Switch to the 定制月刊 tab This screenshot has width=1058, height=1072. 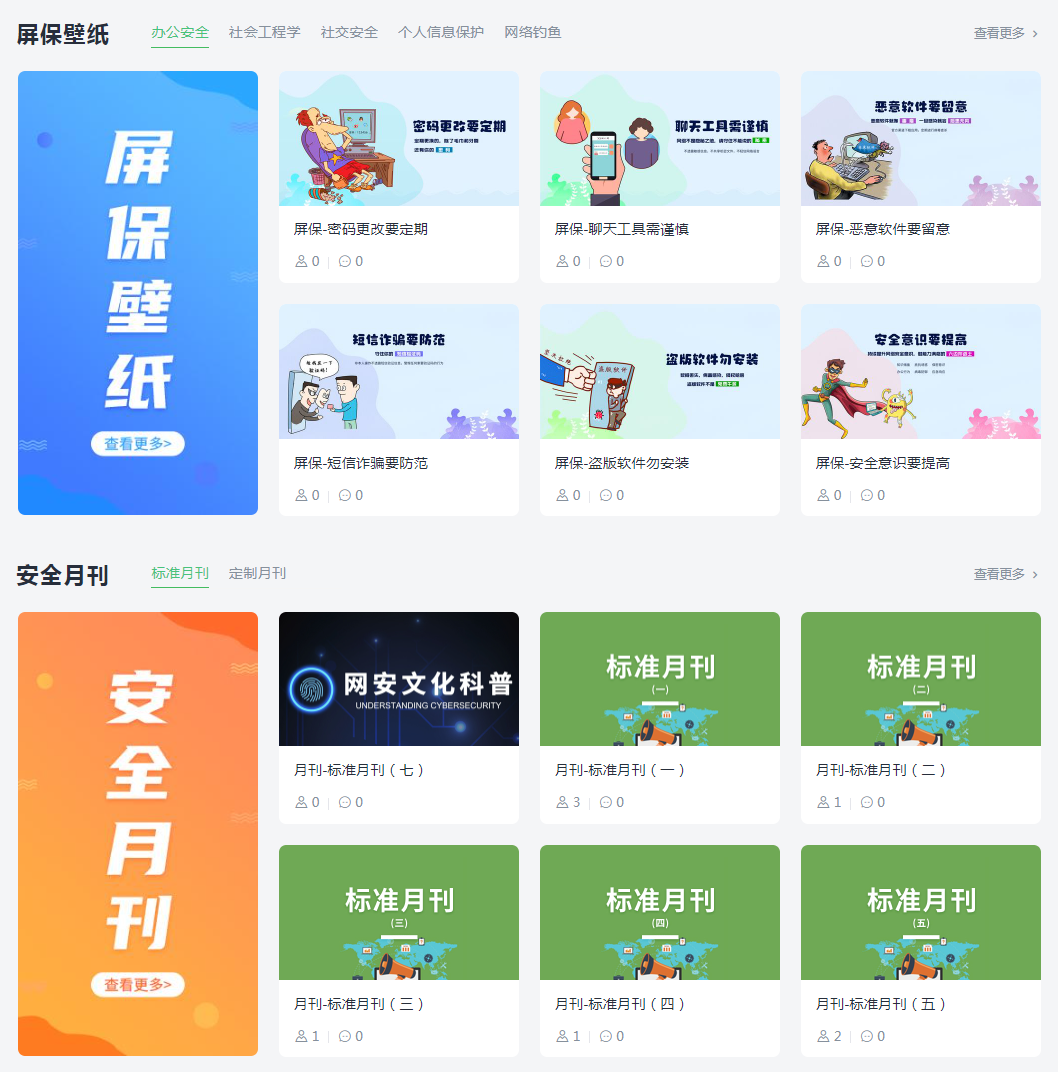pos(257,573)
